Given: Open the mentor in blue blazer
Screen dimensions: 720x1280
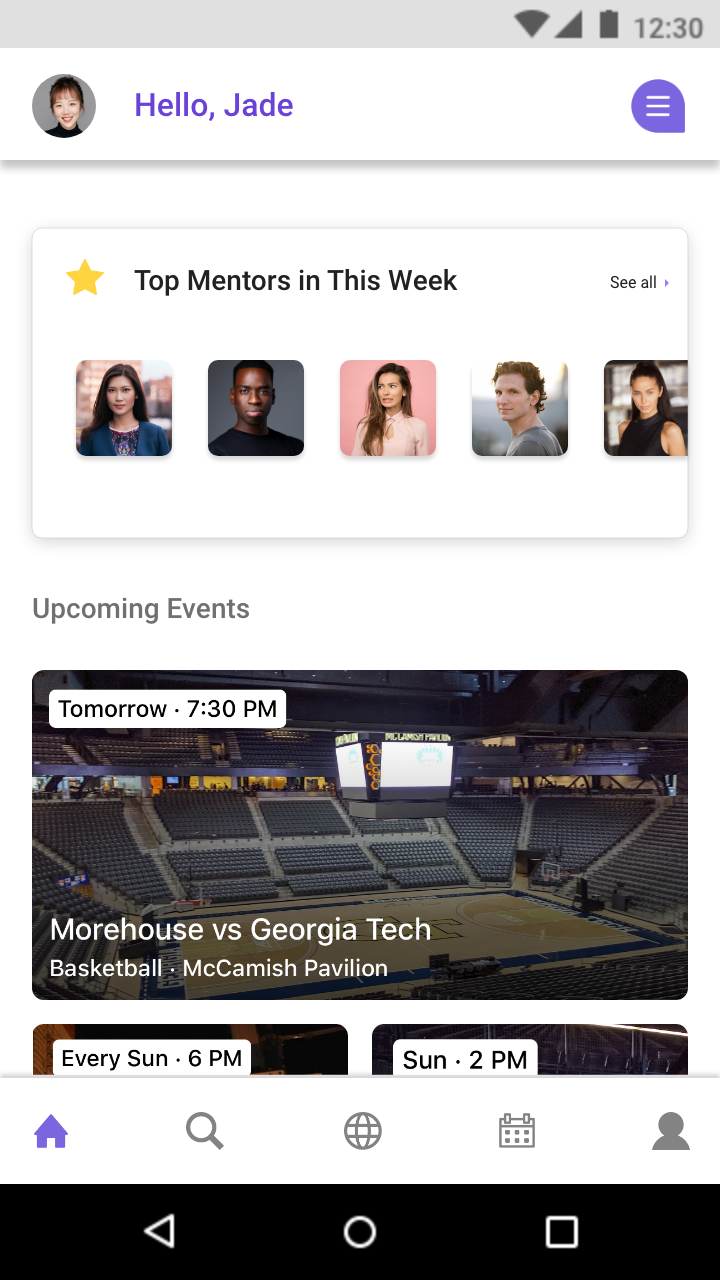Looking at the screenshot, I should pyautogui.click(x=124, y=408).
